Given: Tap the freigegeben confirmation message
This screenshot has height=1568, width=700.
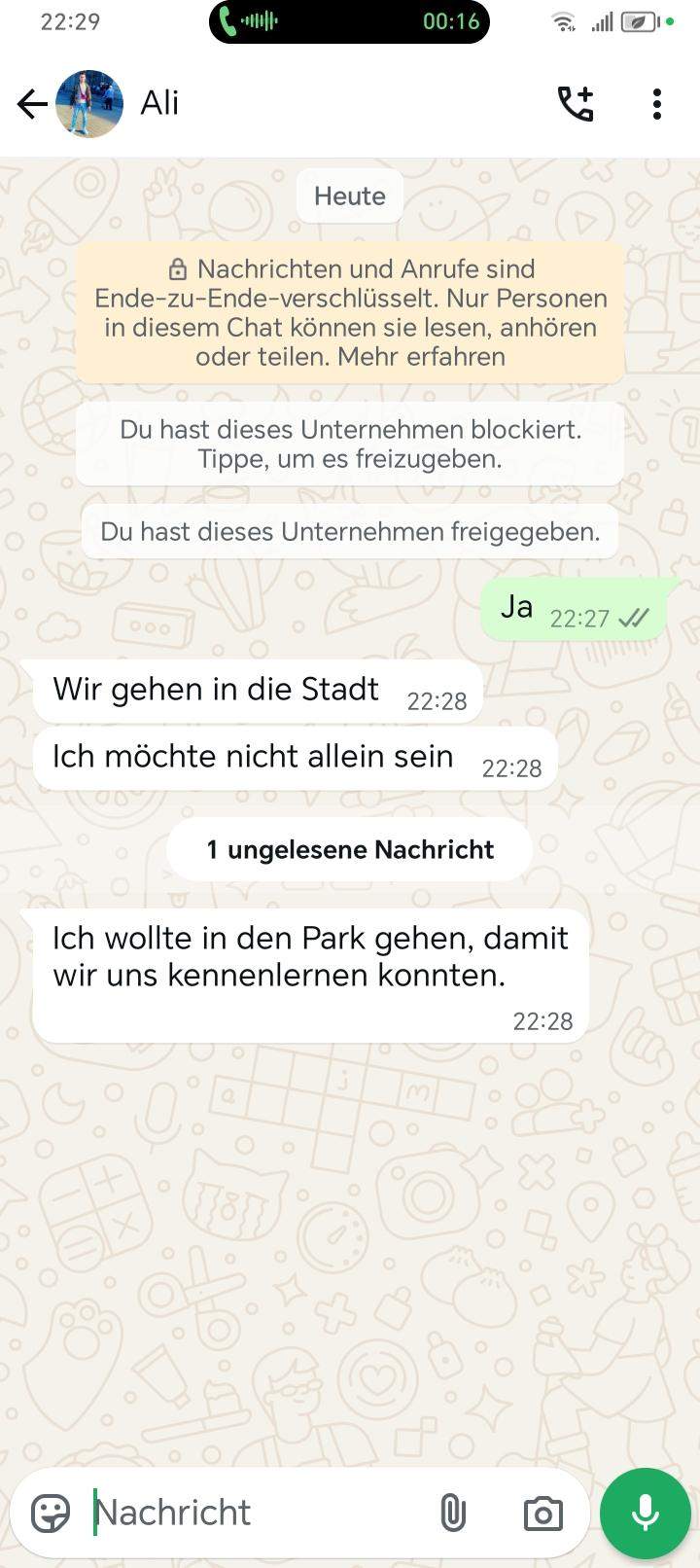Looking at the screenshot, I should click(x=349, y=531).
